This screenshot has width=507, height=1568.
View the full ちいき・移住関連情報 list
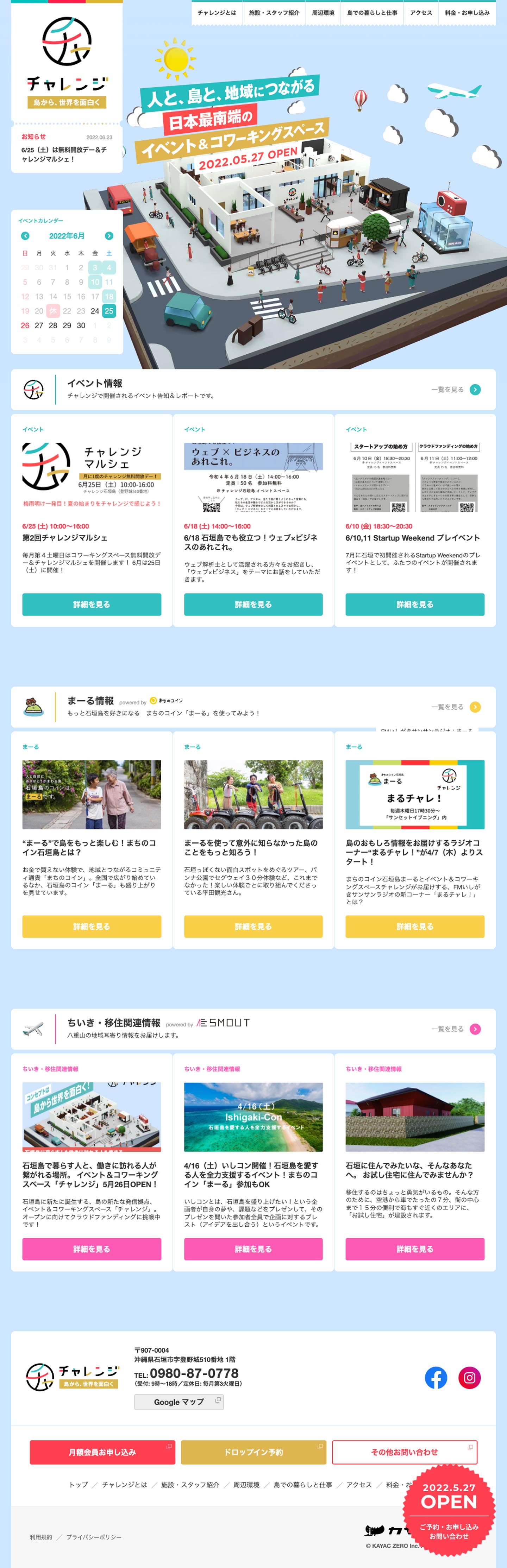pos(455,1029)
